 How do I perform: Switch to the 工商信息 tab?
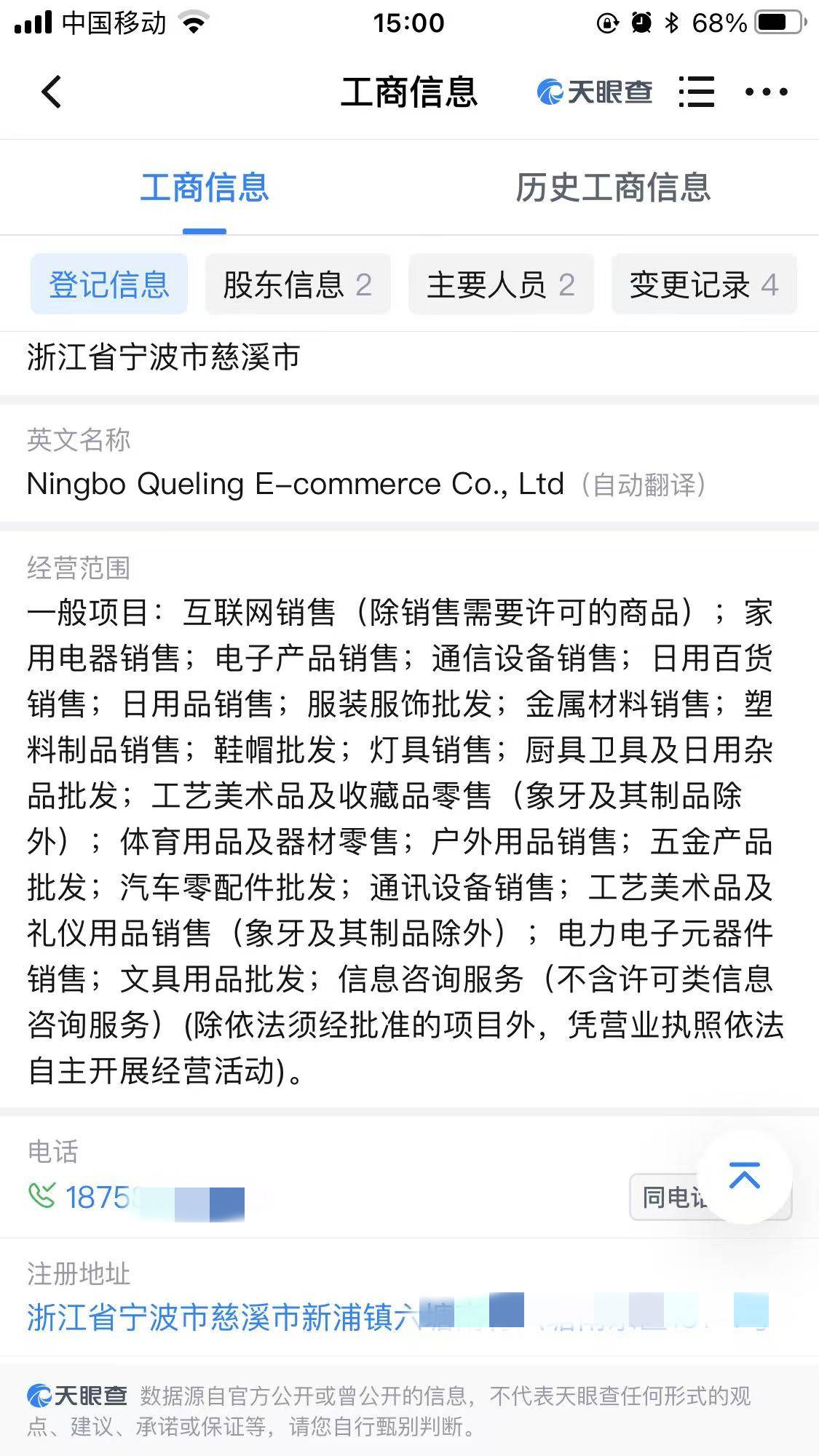[x=205, y=188]
